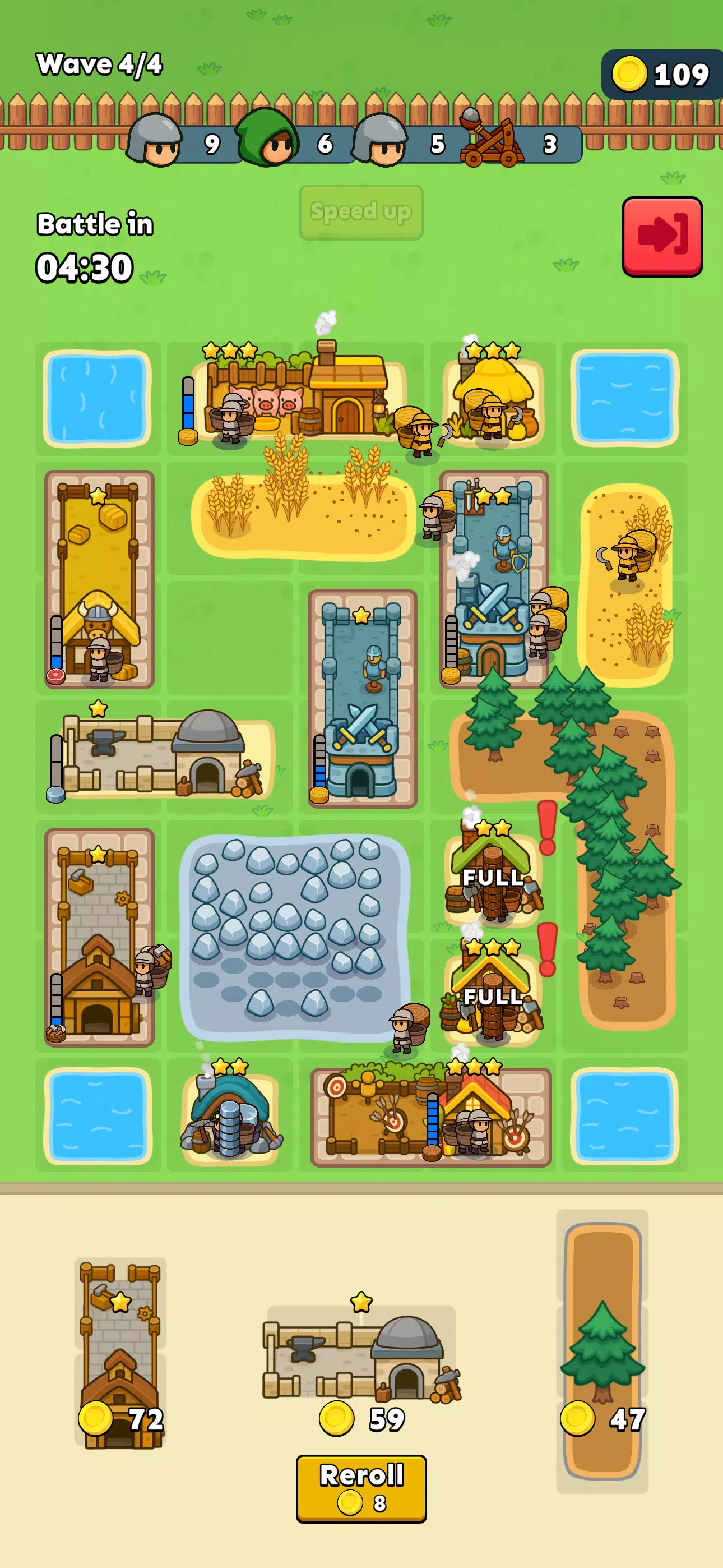Tap the Speed up button
The width and height of the screenshot is (723, 1568).
[361, 212]
